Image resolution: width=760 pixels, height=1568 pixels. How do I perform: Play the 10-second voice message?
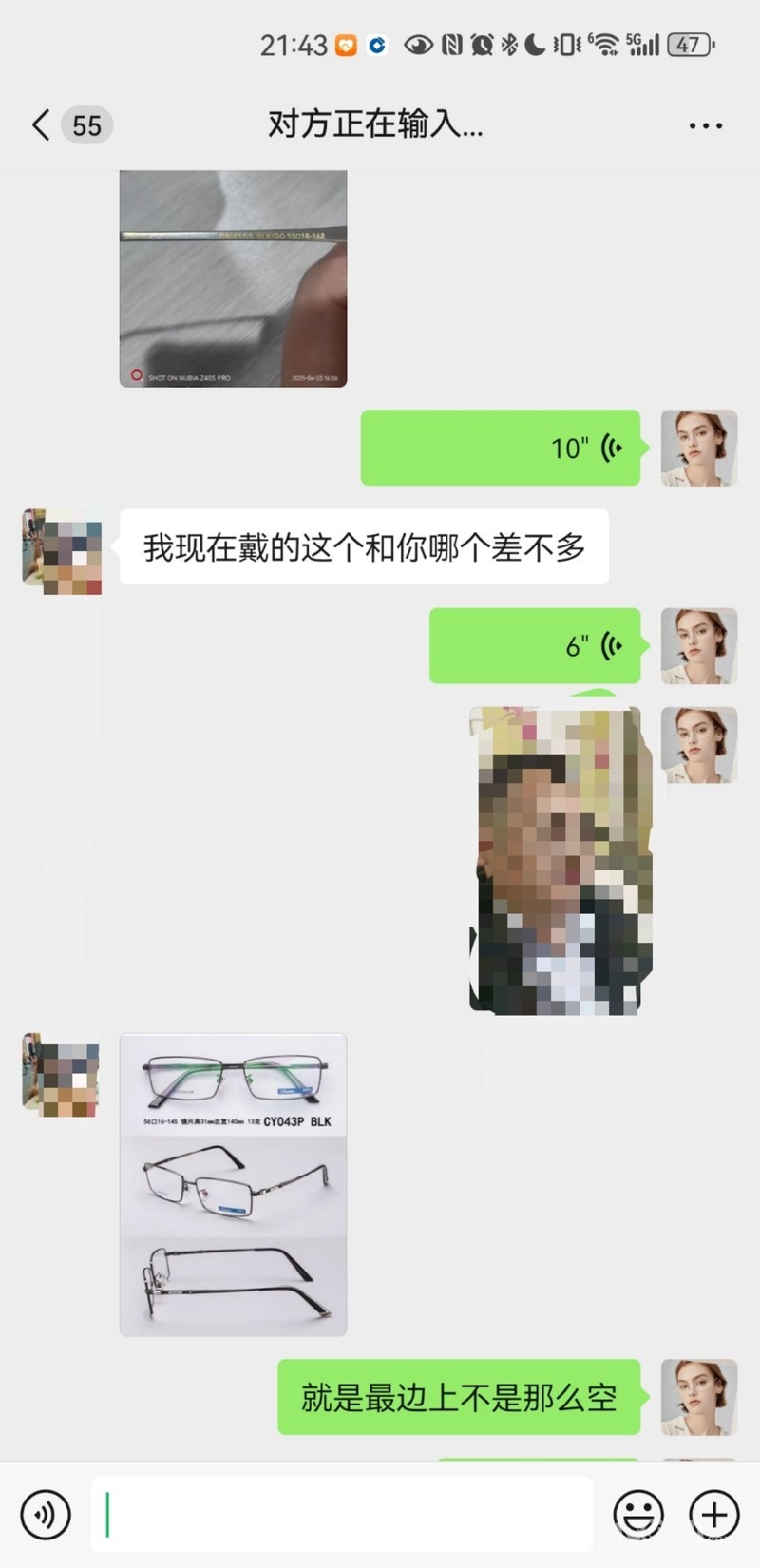coord(501,448)
